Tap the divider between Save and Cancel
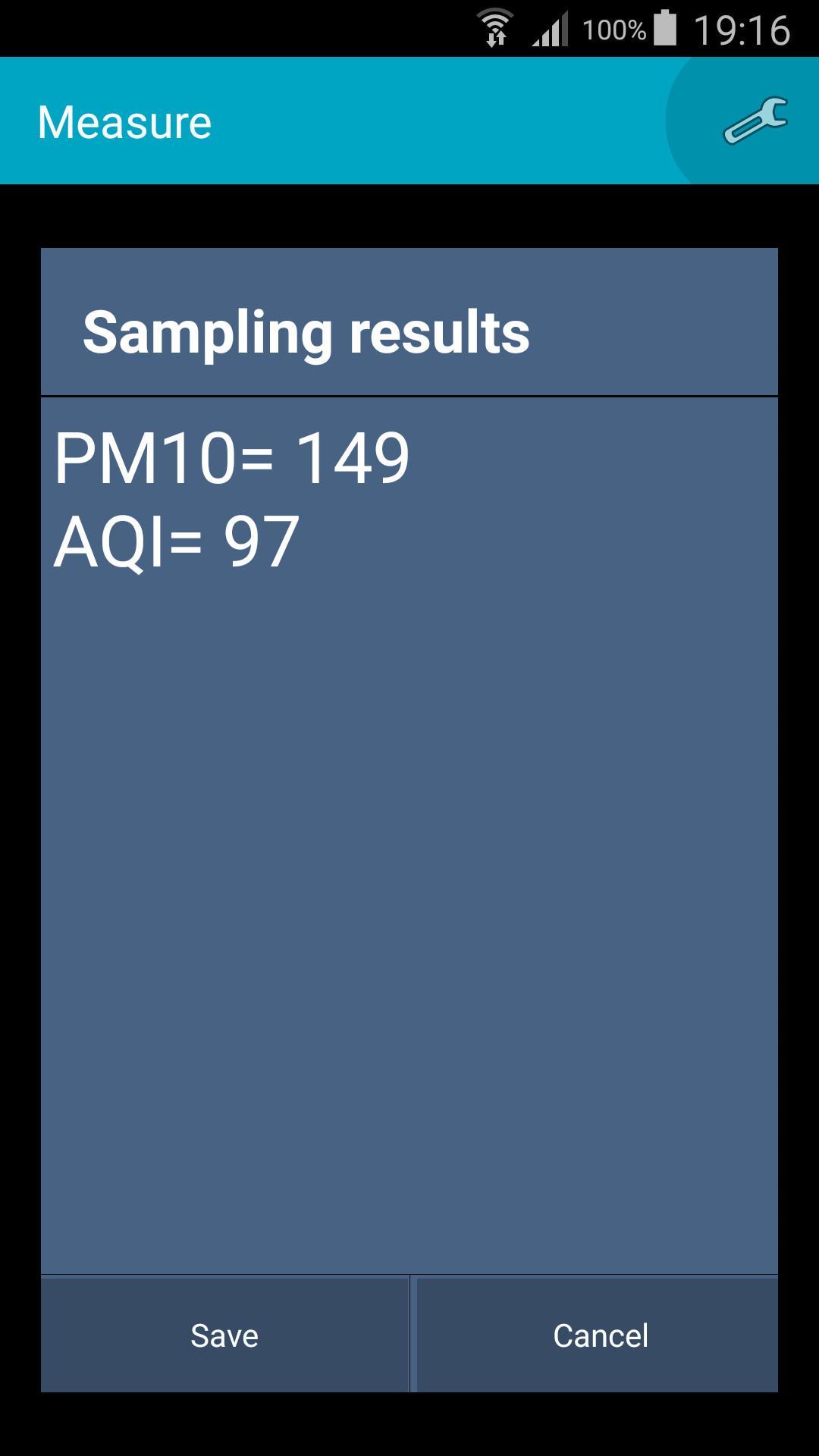The width and height of the screenshot is (819, 1456). pos(410,1335)
